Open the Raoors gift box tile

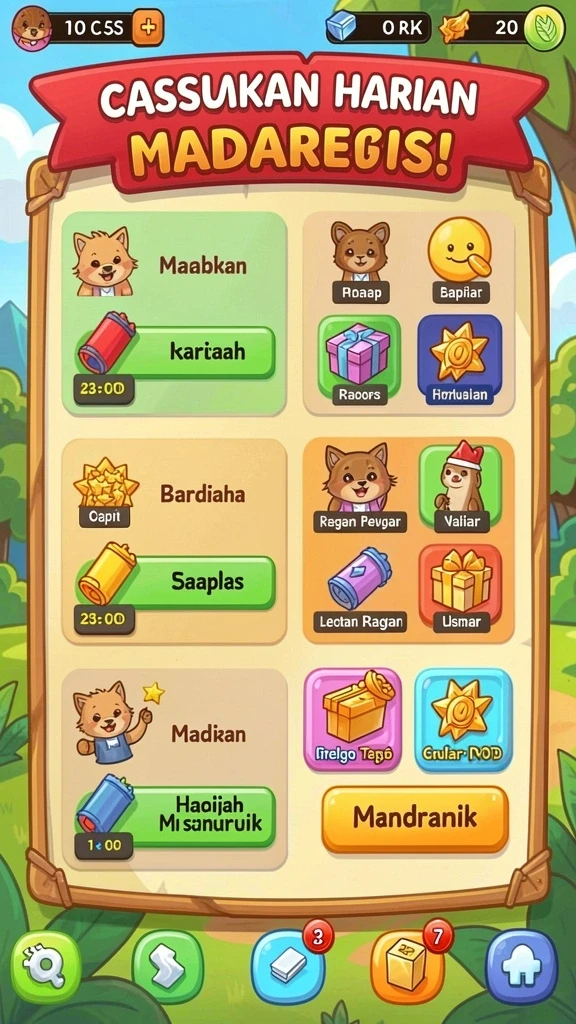(360, 360)
